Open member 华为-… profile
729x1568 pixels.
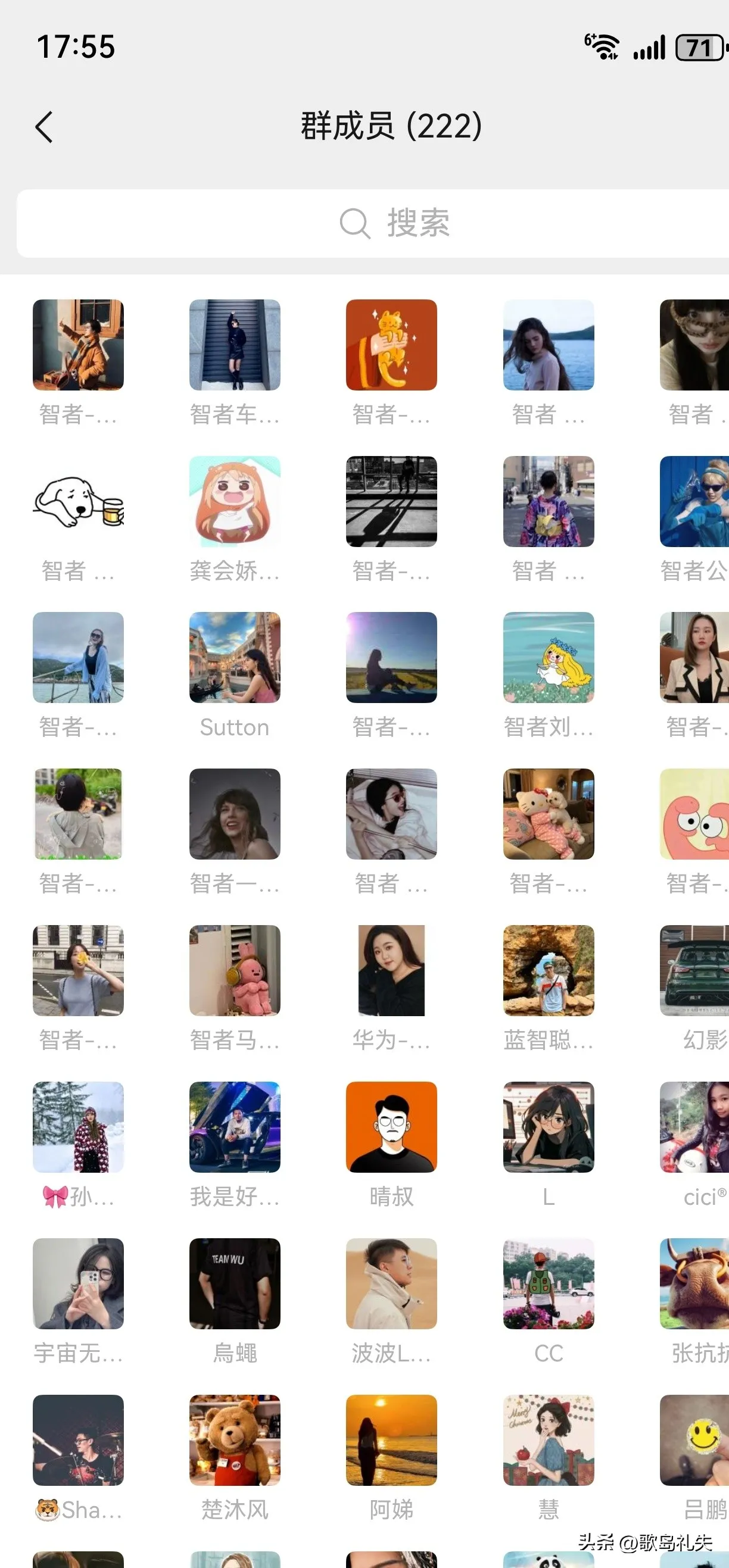(x=391, y=971)
